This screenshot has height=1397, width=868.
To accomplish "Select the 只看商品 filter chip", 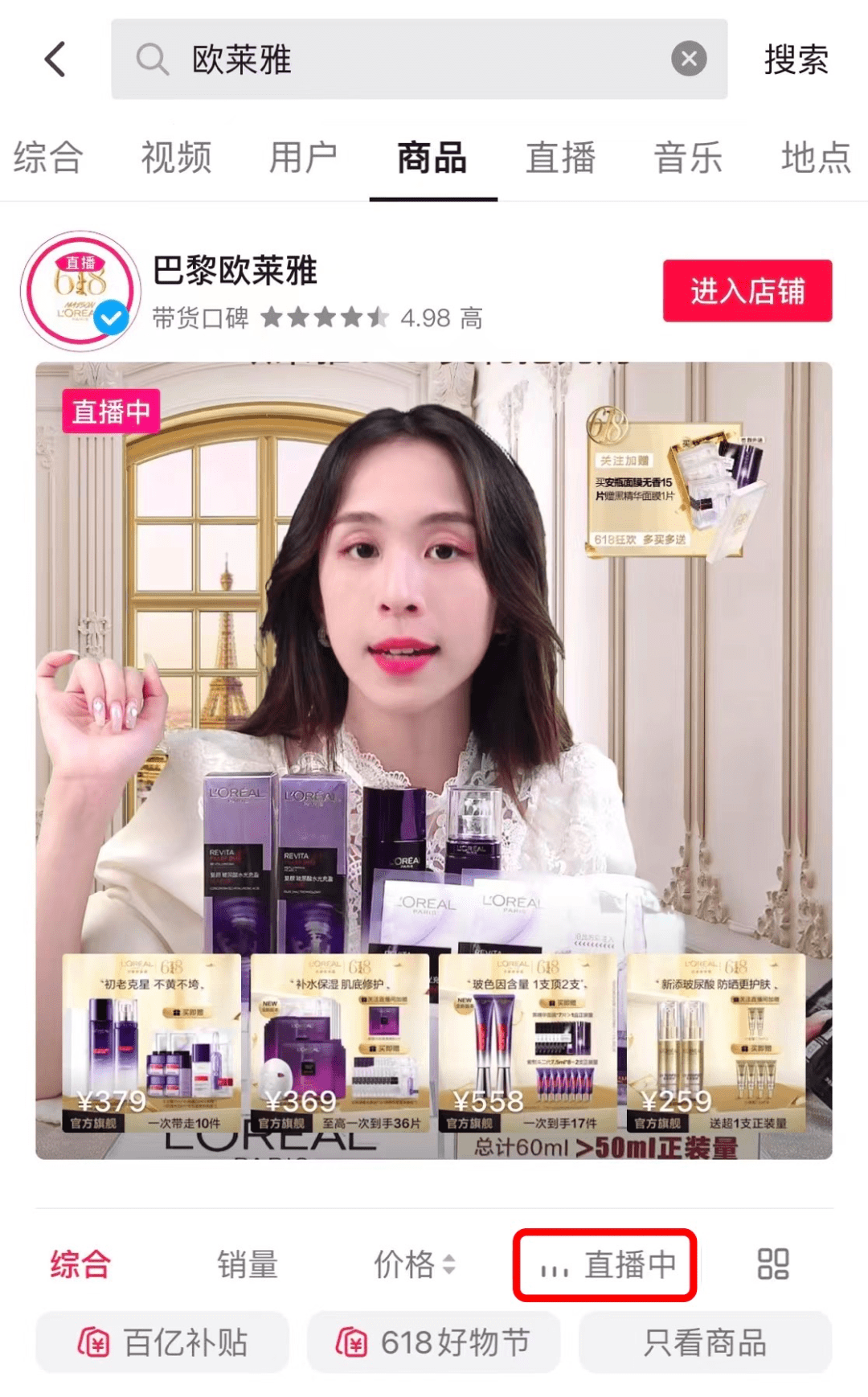I will 705,1342.
